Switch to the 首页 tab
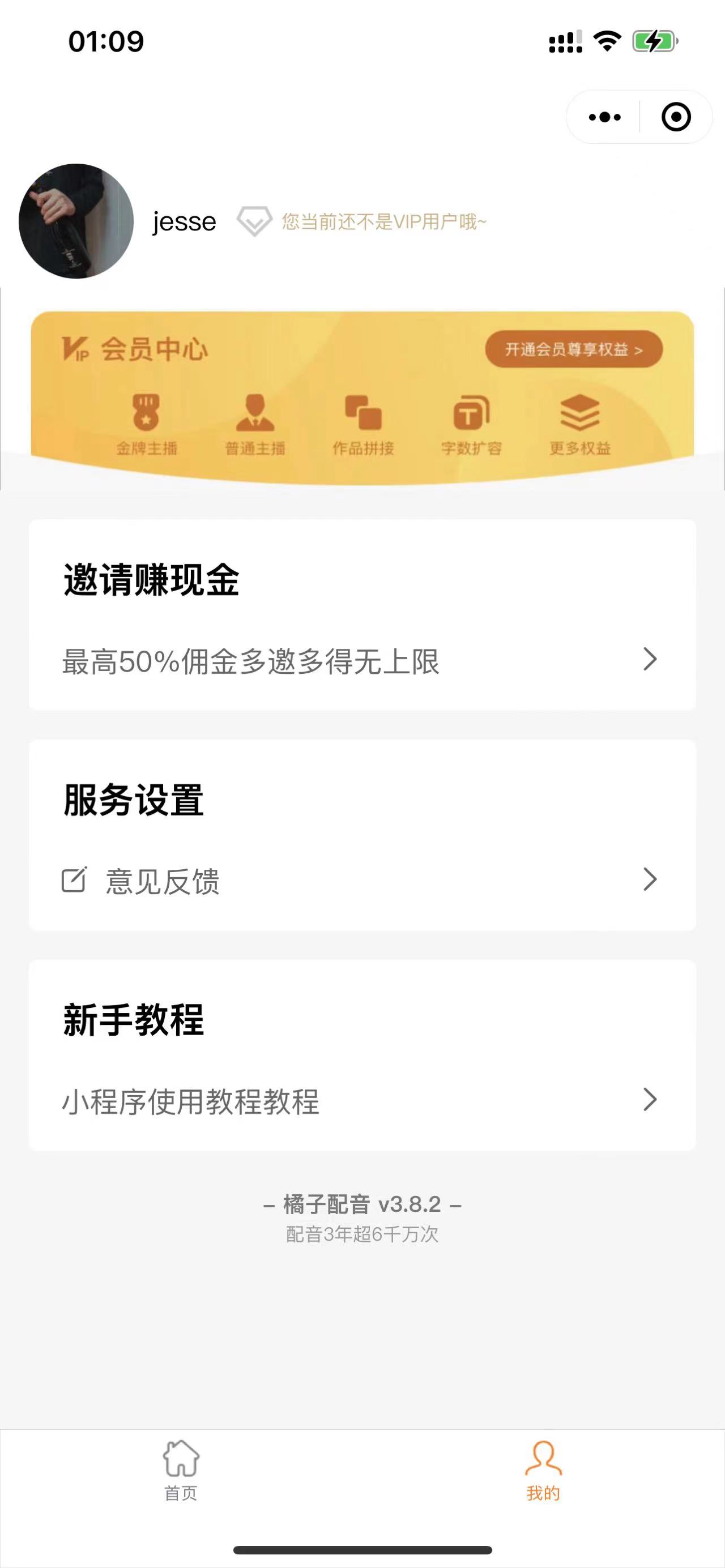 181,1471
